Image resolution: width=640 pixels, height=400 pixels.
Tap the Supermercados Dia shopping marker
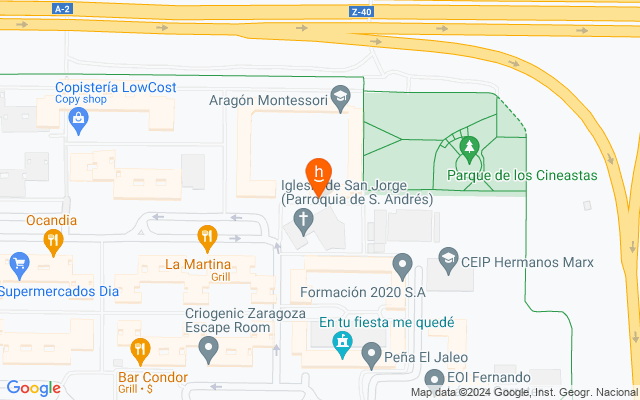pyautogui.click(x=17, y=265)
